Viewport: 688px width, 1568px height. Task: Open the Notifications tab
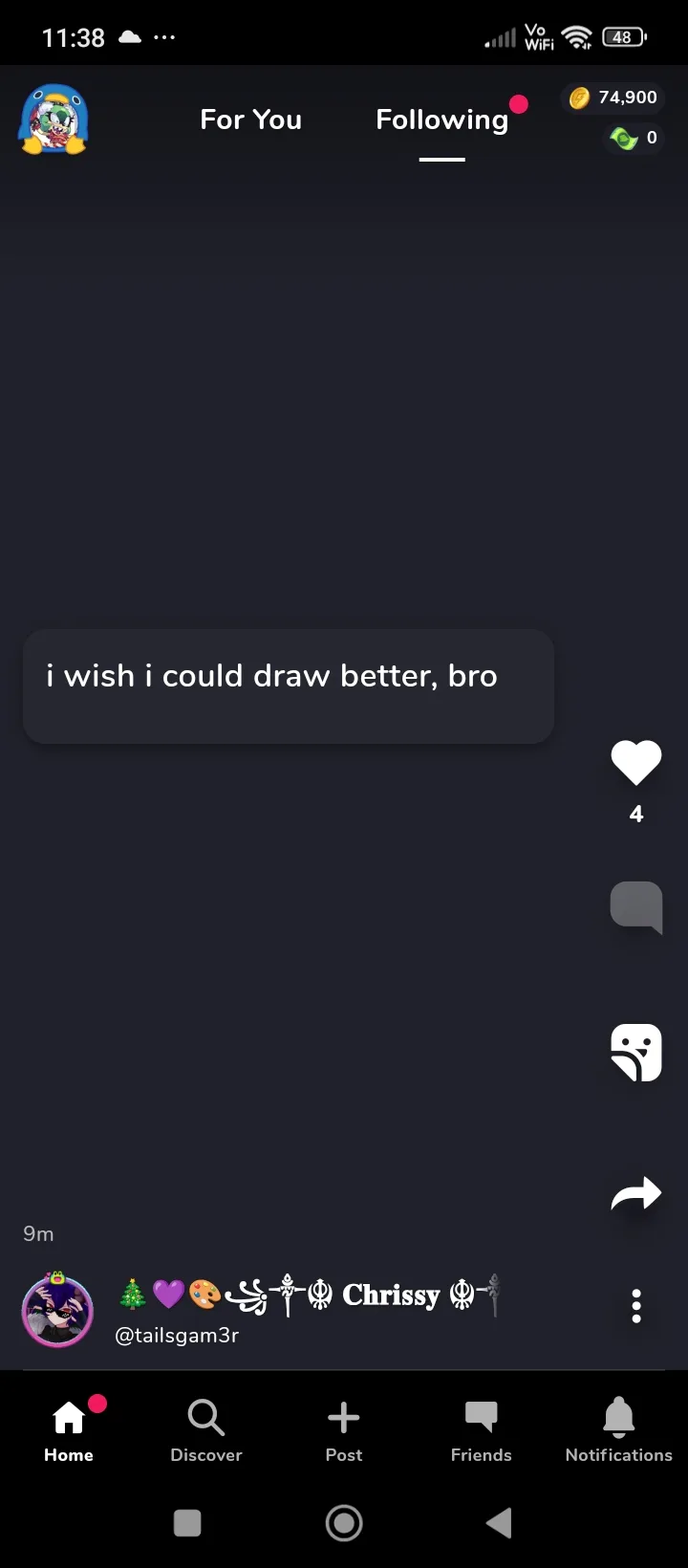point(619,1429)
